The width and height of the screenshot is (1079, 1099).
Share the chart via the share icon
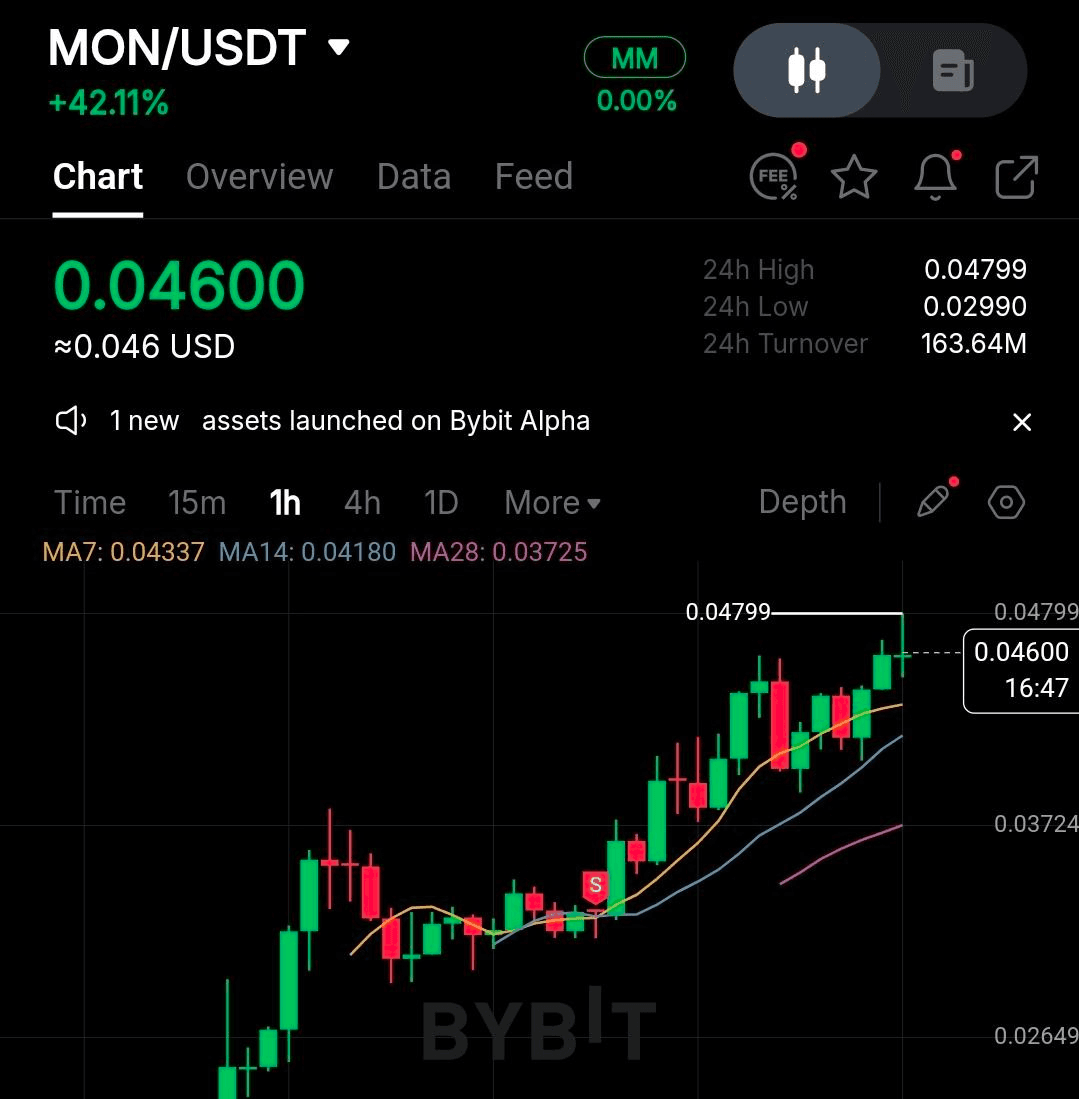(x=1016, y=178)
